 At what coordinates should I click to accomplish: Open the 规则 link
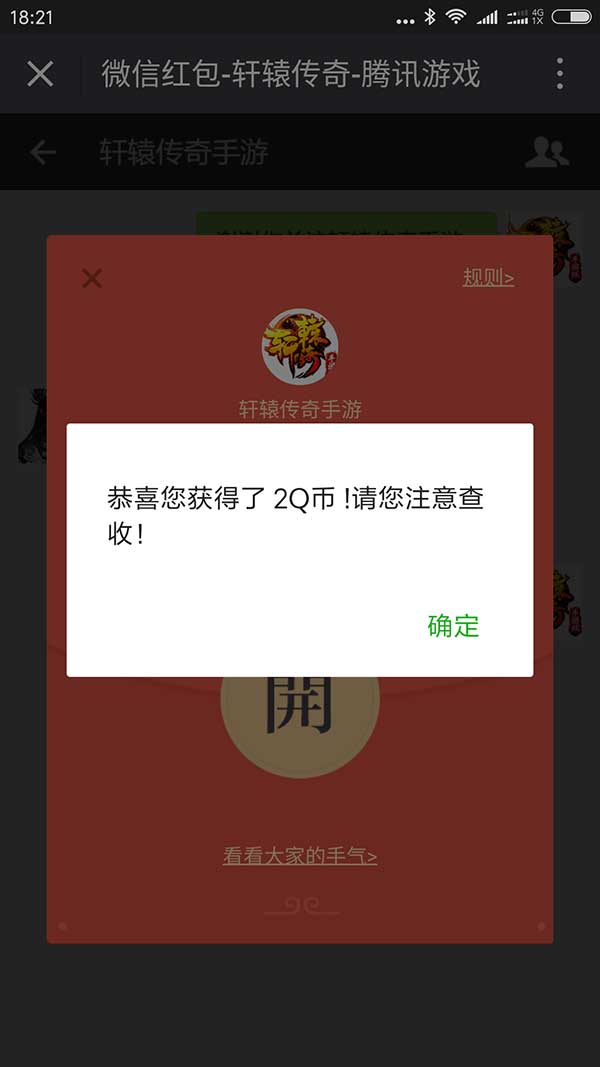point(488,277)
